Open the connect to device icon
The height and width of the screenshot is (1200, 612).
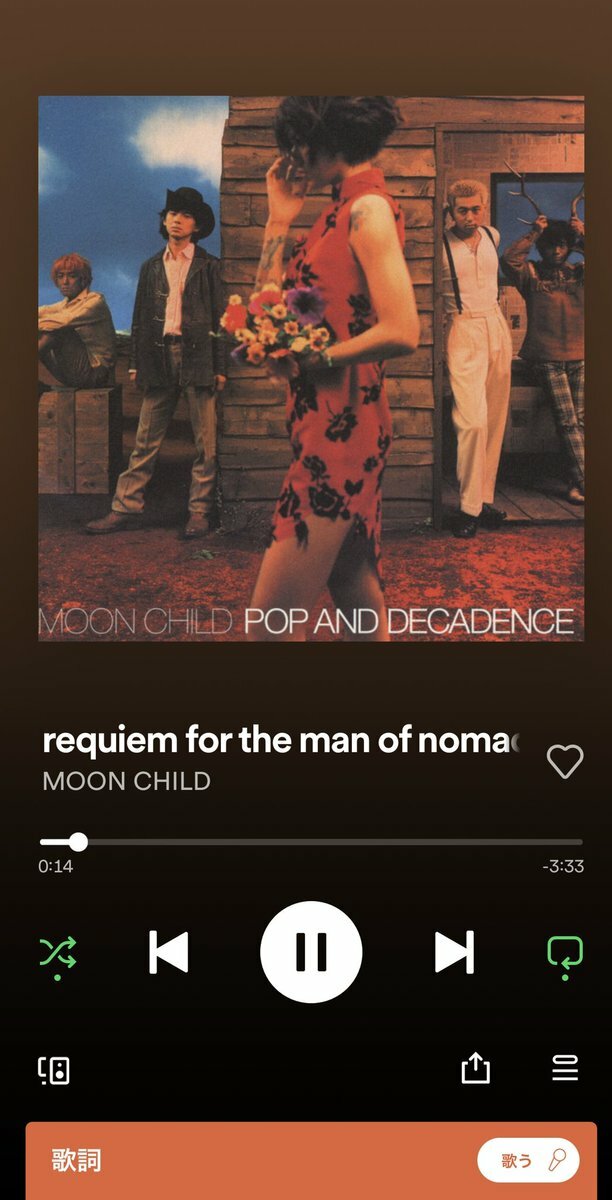tap(54, 1069)
